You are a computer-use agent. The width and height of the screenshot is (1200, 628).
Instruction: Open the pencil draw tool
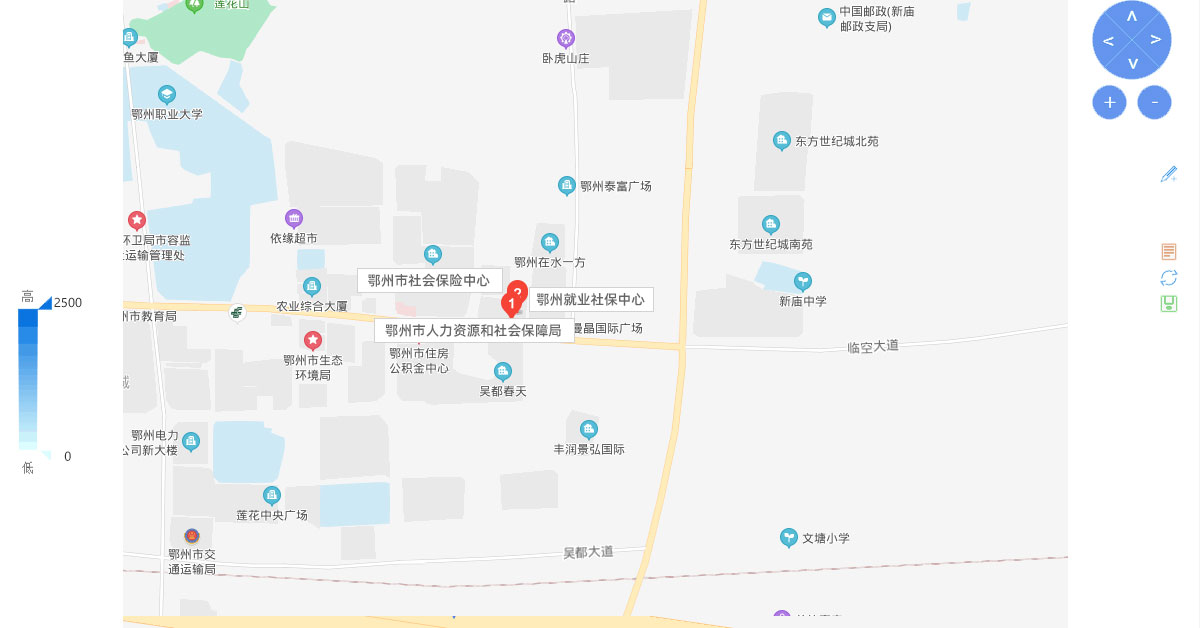coord(1168,174)
